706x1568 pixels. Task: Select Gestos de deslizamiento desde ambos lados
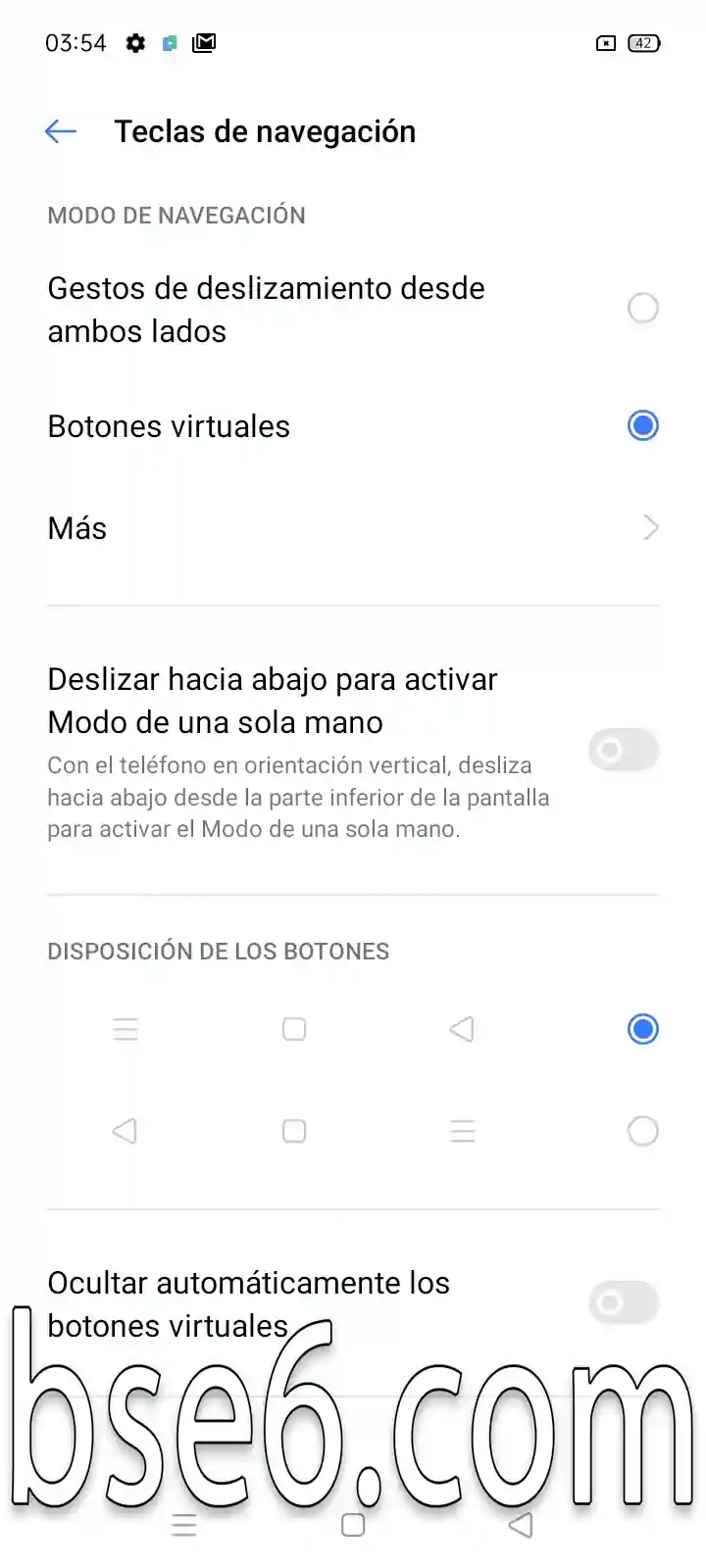click(353, 309)
